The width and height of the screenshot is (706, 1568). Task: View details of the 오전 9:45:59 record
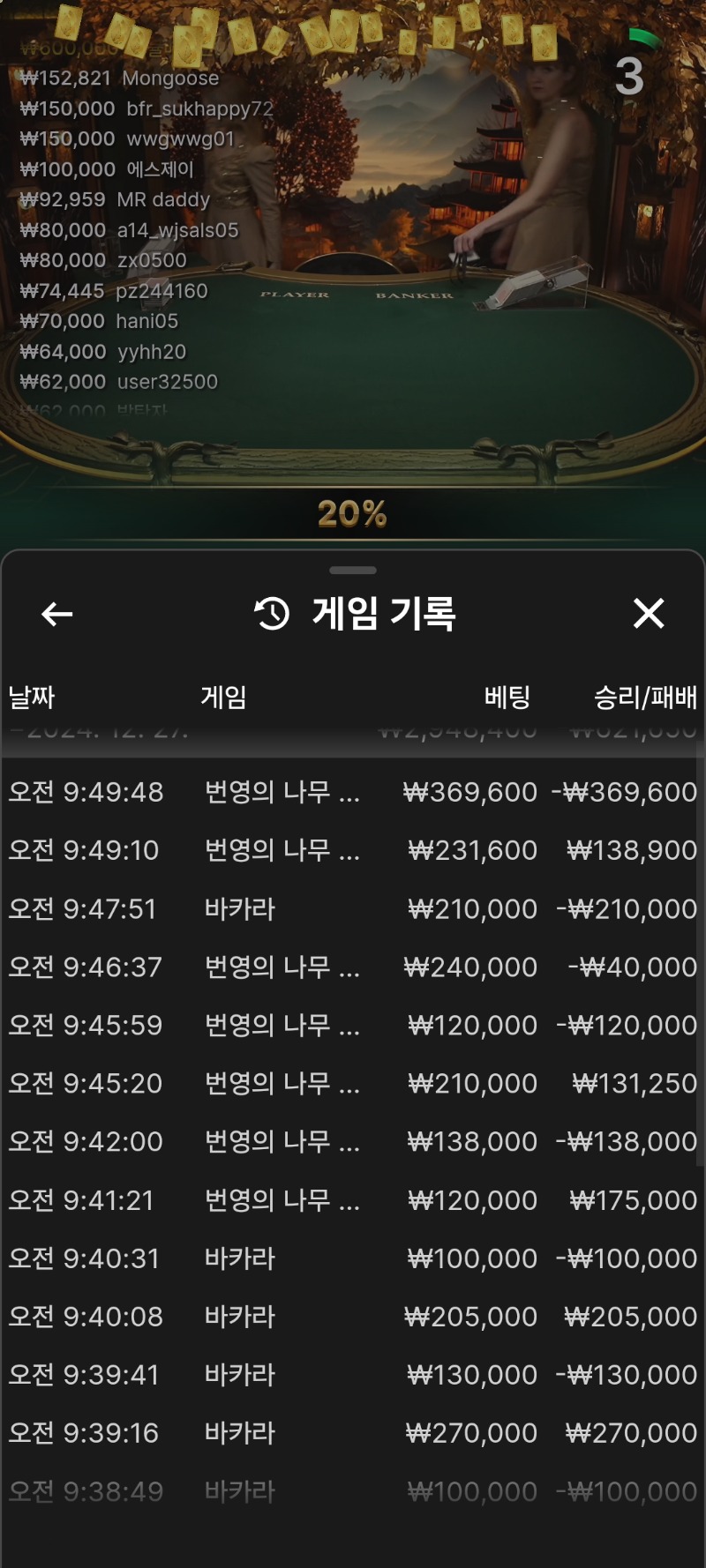point(353,1025)
